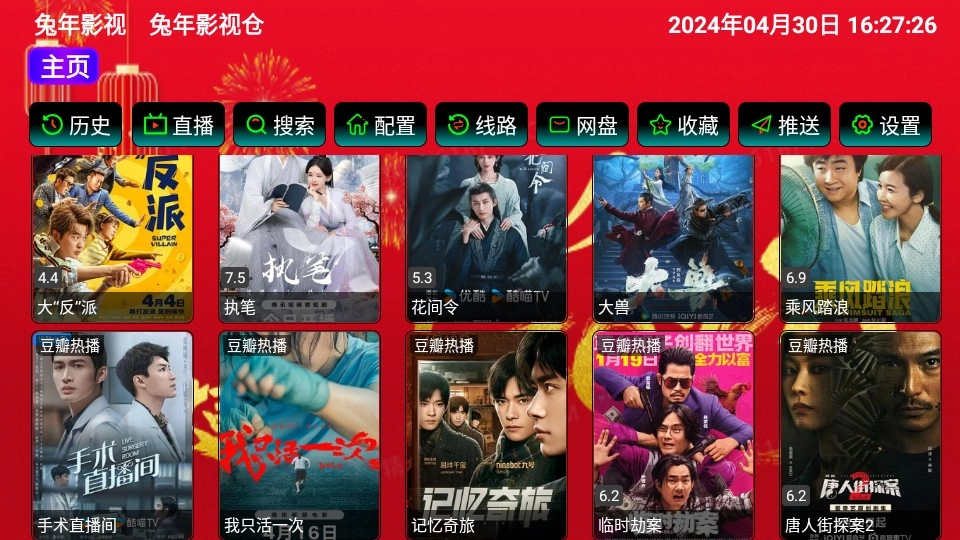Open the film 大兽

[673, 238]
